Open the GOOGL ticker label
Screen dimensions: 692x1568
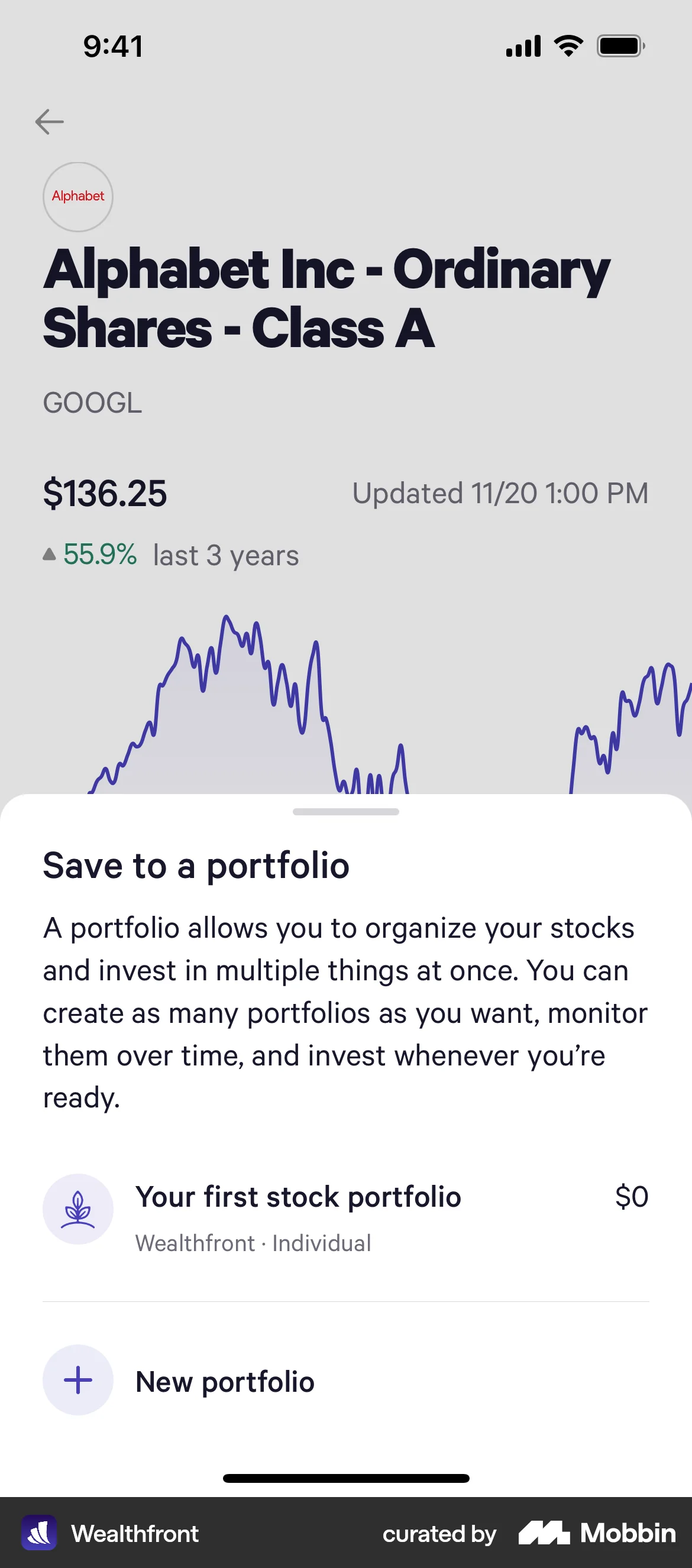(93, 401)
